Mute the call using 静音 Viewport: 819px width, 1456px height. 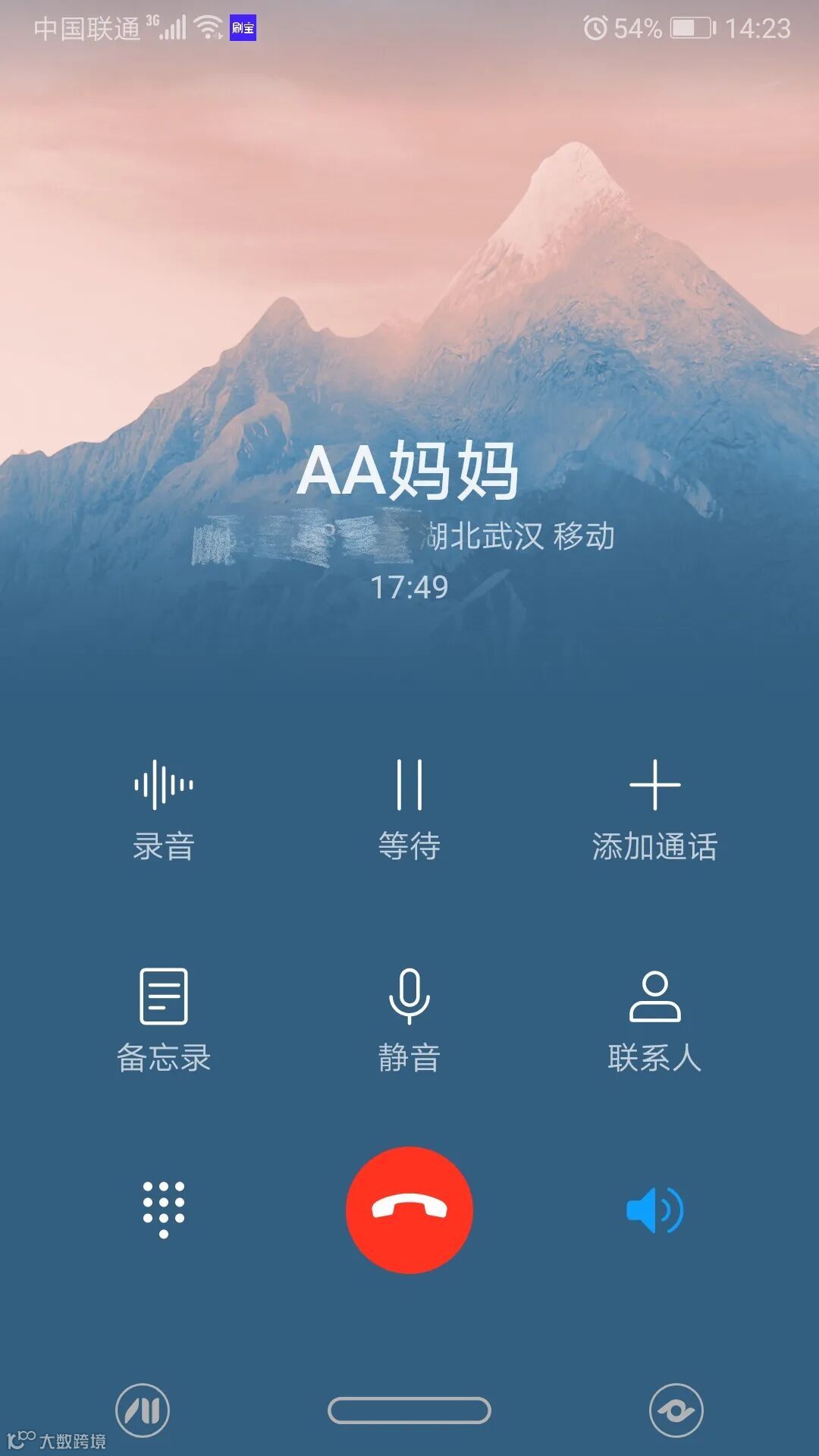tap(408, 997)
